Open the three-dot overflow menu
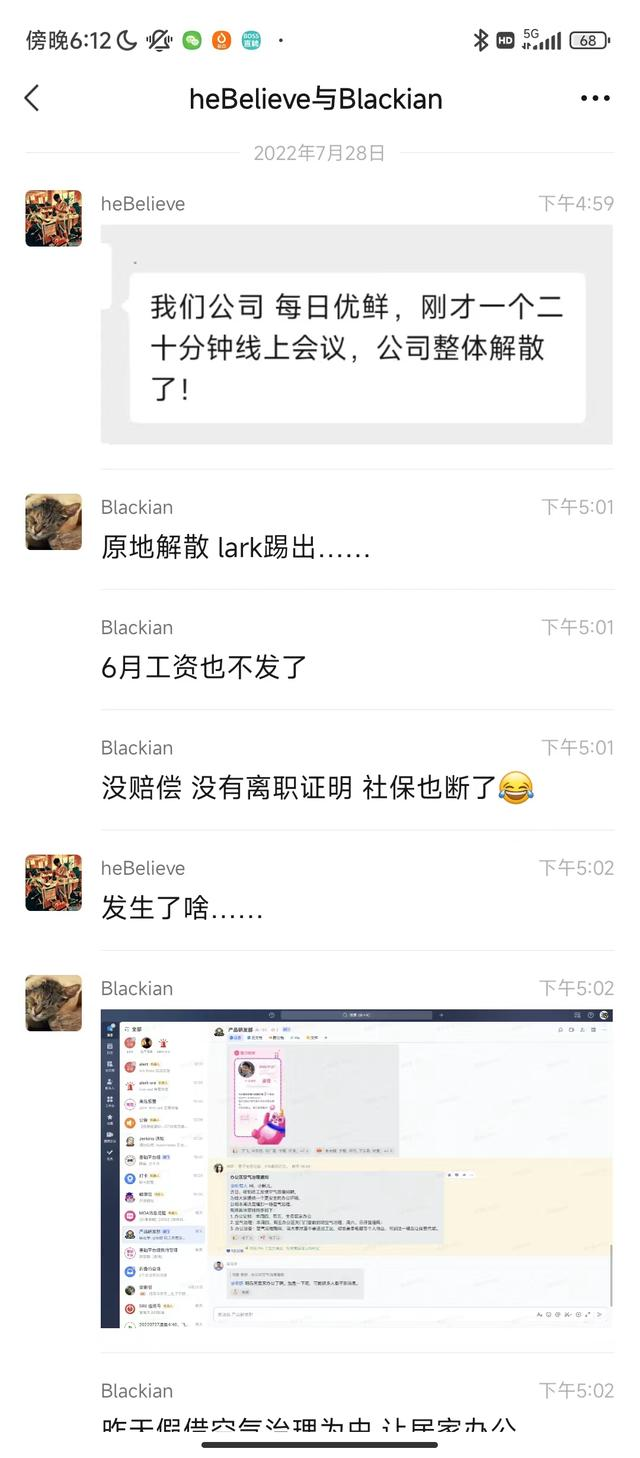The height and width of the screenshot is (1458, 640). [x=595, y=98]
